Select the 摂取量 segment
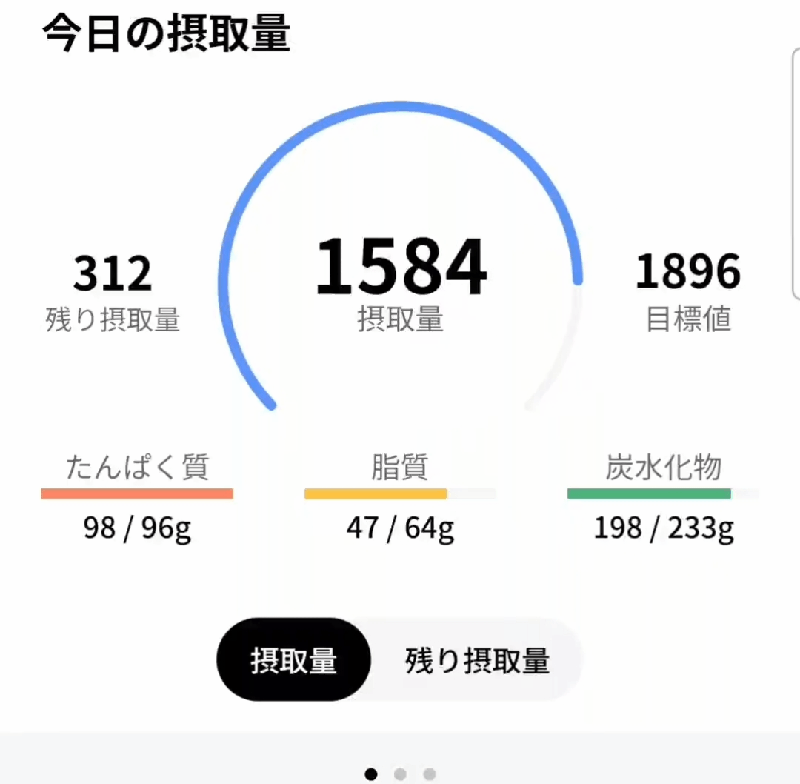This screenshot has height=784, width=800. click(294, 660)
